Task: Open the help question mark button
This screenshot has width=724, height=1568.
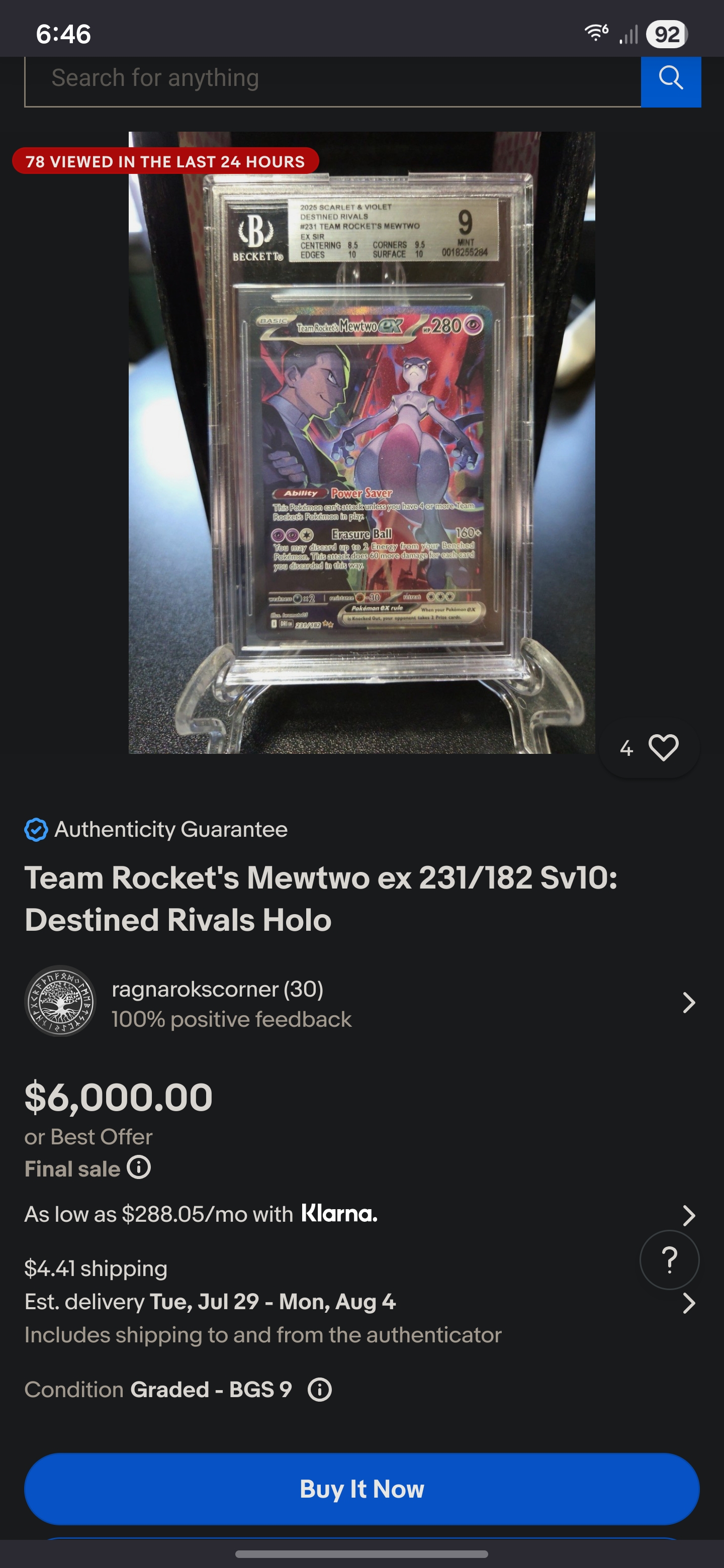Action: (x=669, y=1260)
